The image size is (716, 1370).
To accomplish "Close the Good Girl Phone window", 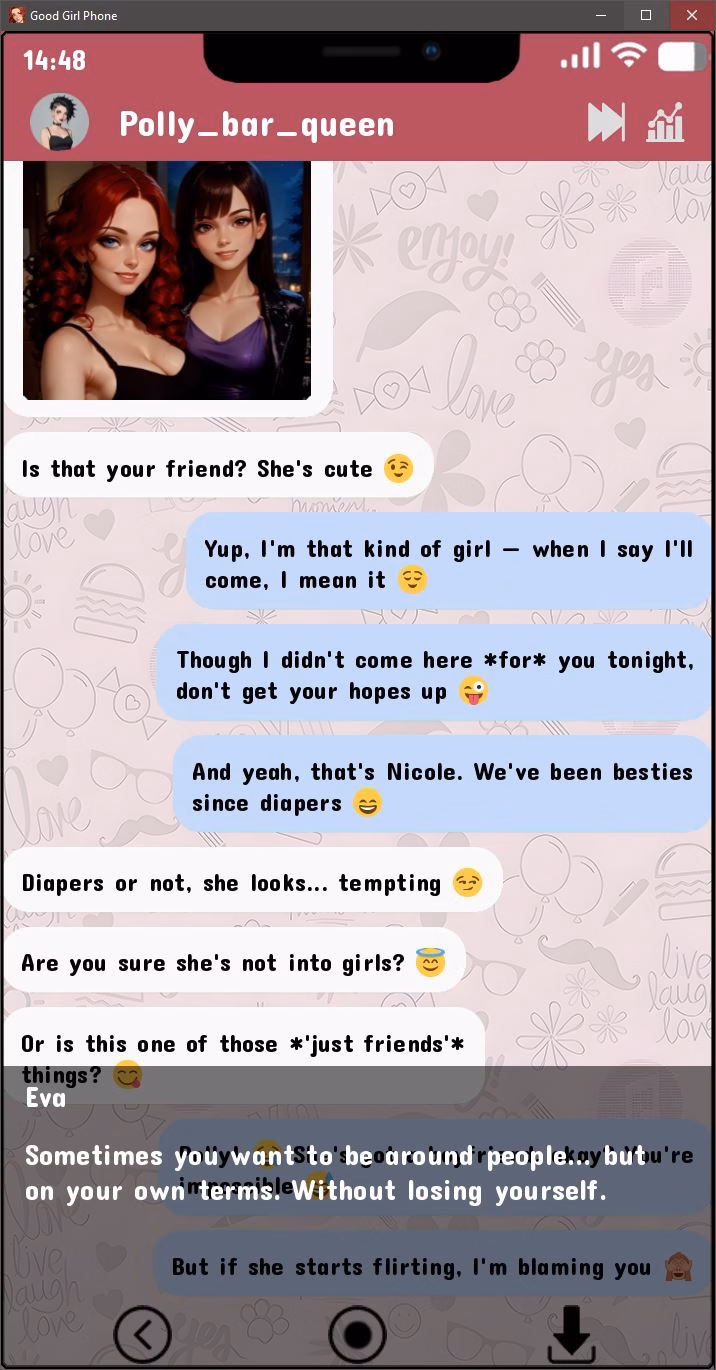I will [x=692, y=15].
